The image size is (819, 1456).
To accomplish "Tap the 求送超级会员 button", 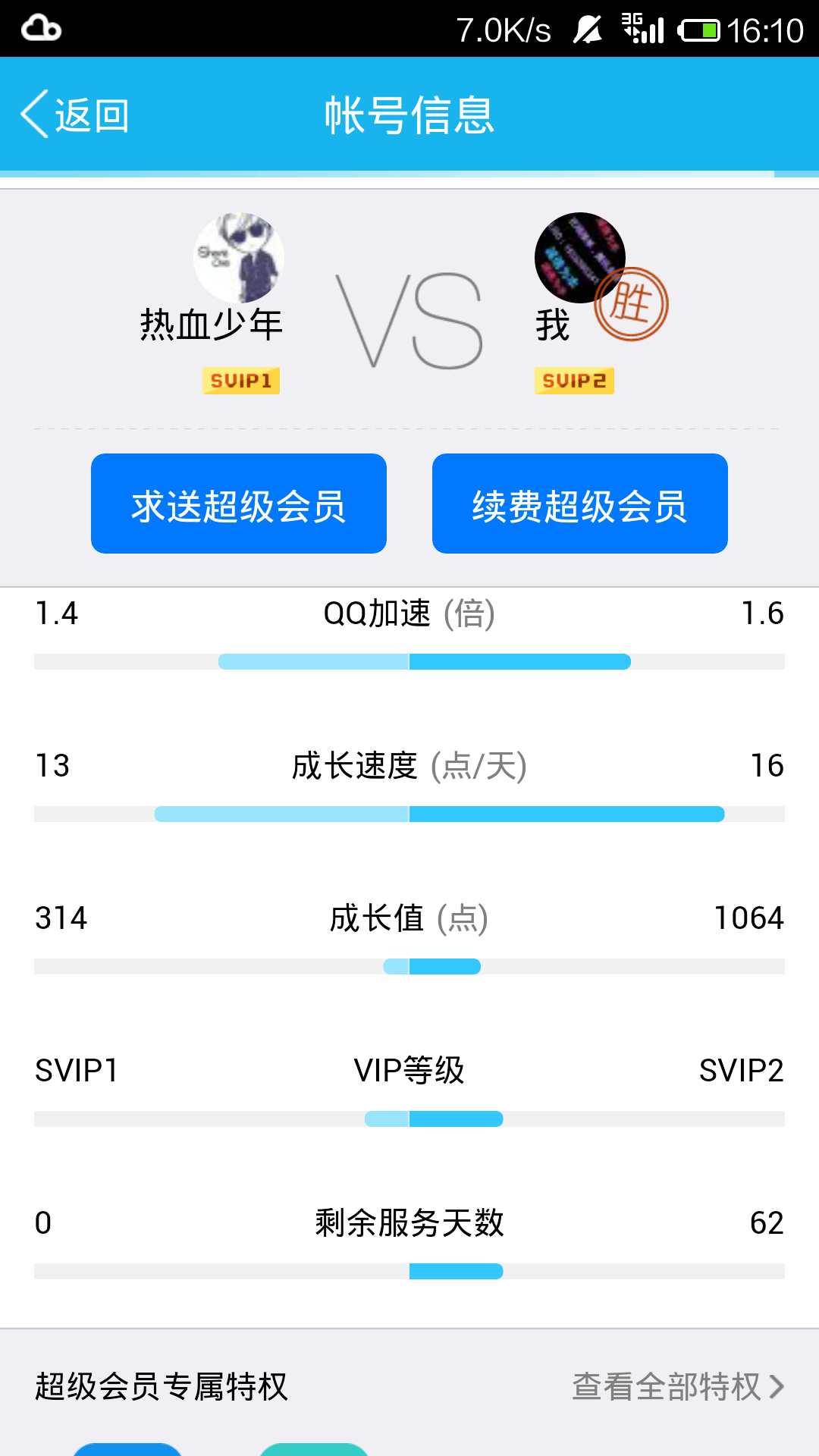I will (x=239, y=504).
